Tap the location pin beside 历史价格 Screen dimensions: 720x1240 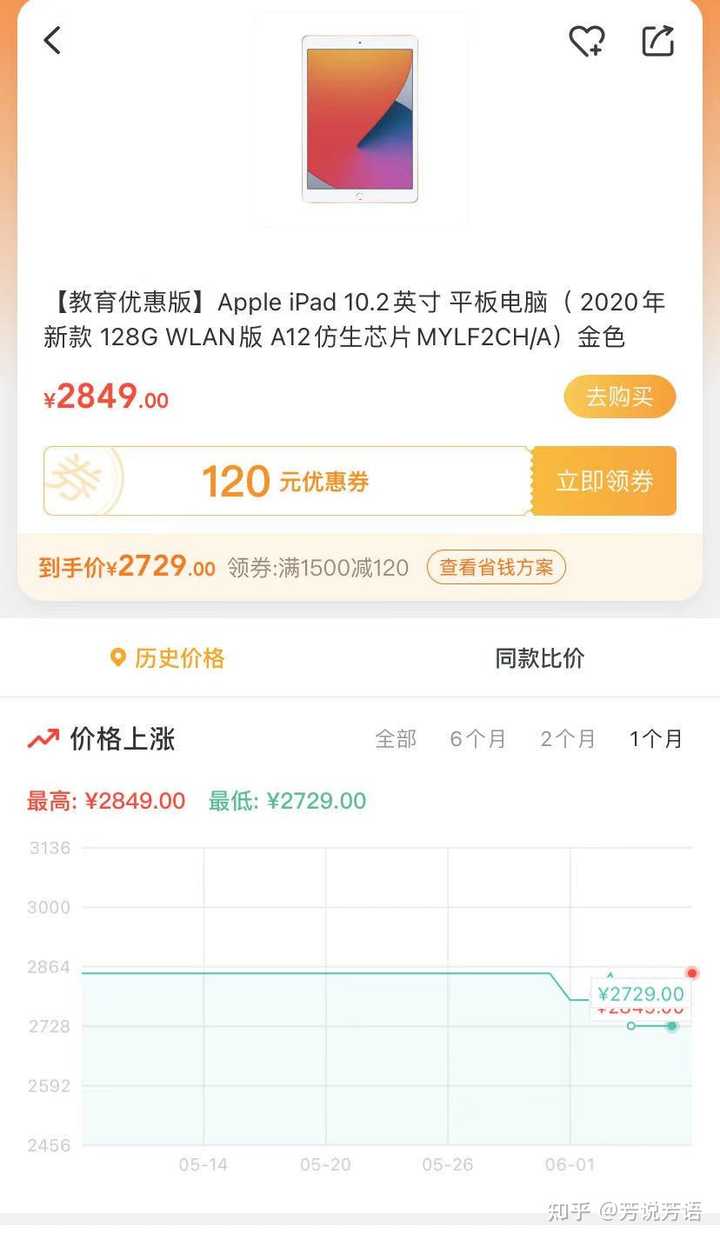(119, 658)
